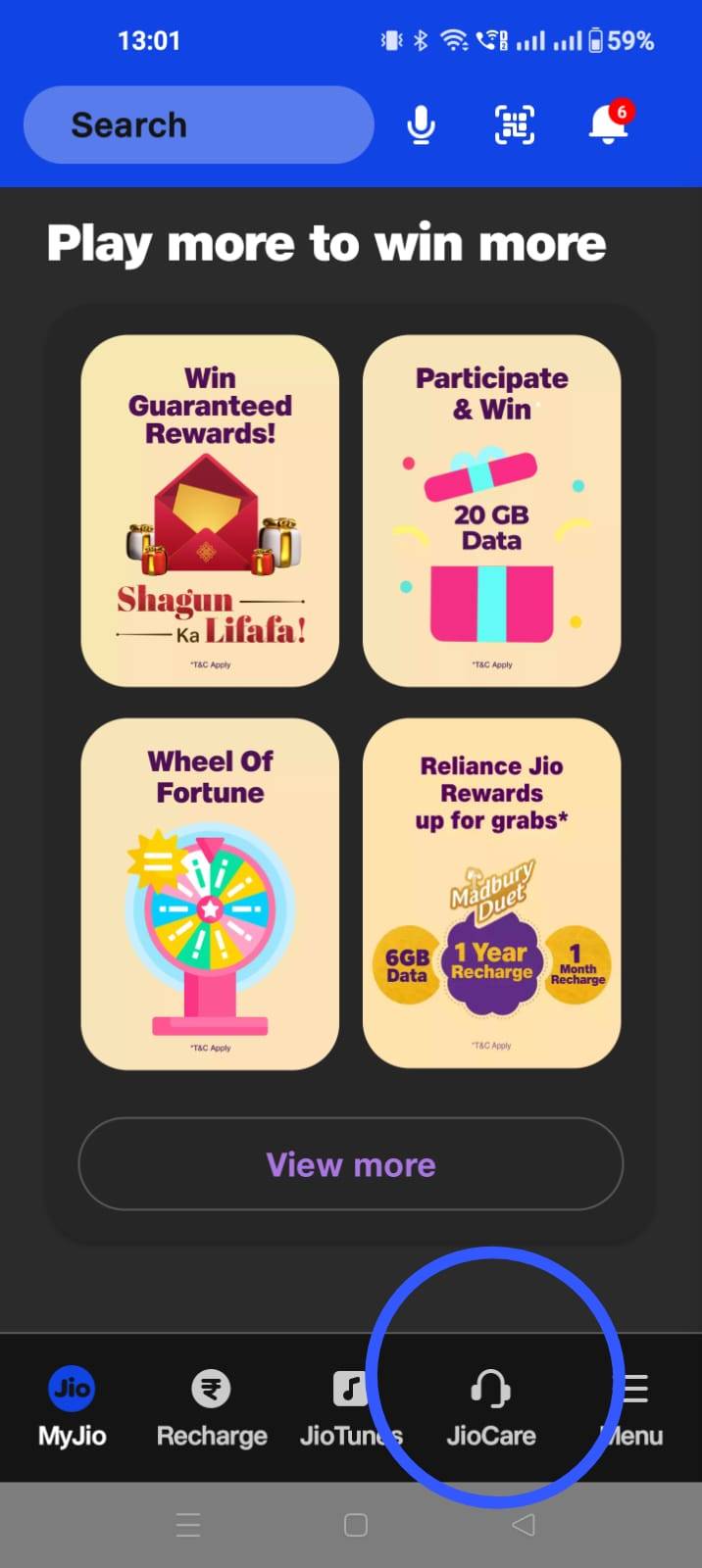Switch to the MyJio tab
Screen dimensions: 702x1568
tap(72, 1407)
